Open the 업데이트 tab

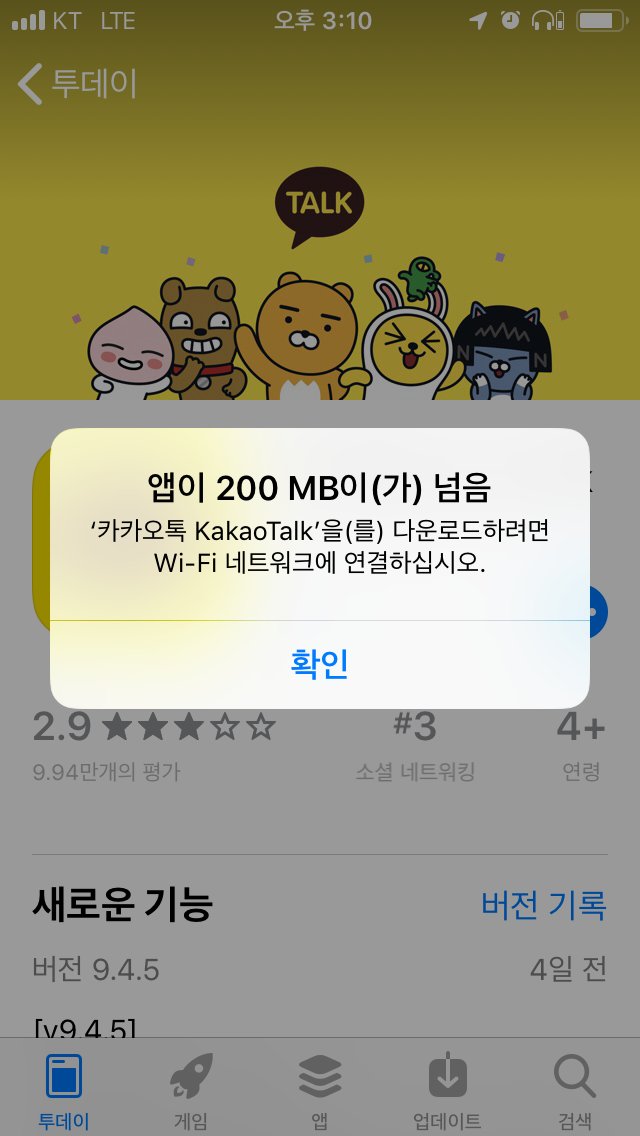pyautogui.click(x=447, y=1092)
